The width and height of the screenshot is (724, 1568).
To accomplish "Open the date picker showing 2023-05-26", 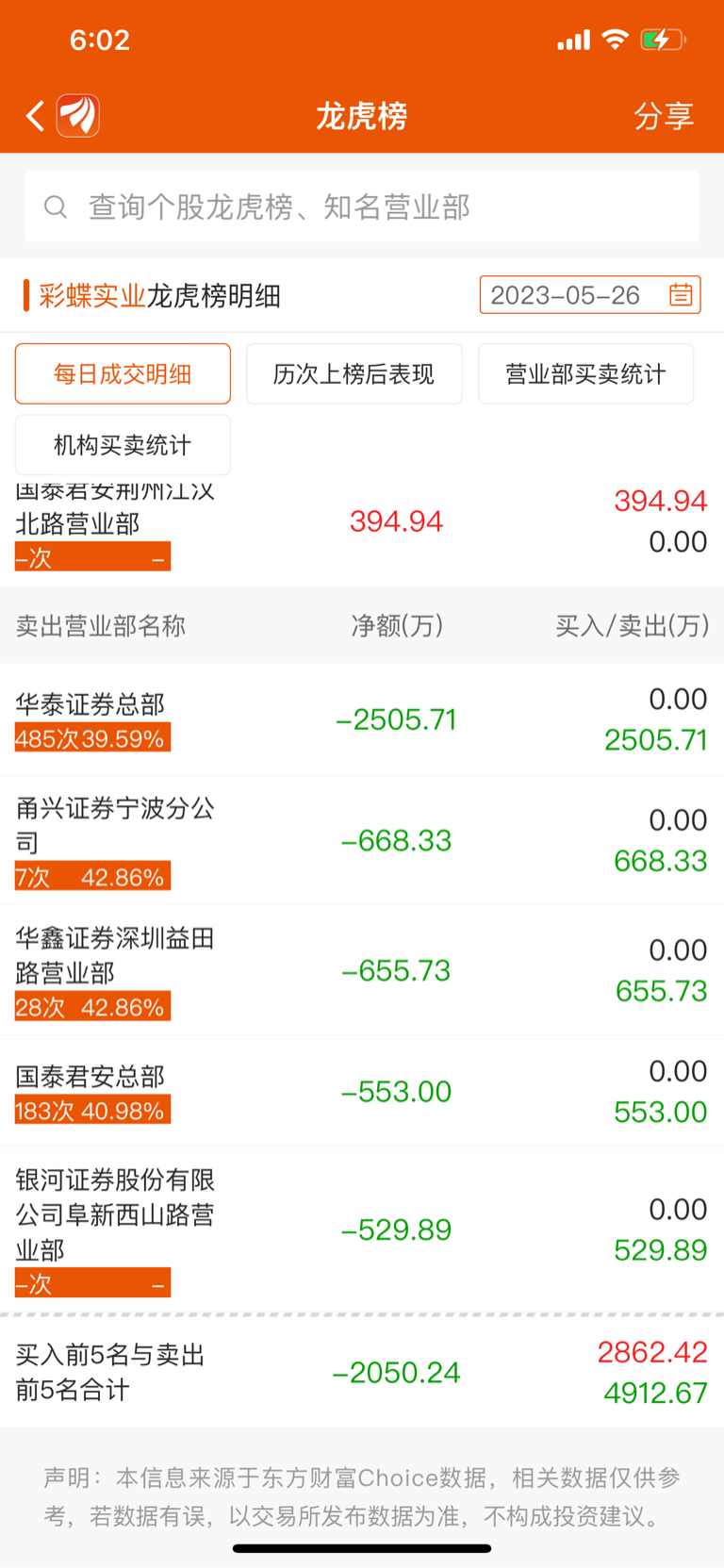I will click(x=590, y=295).
